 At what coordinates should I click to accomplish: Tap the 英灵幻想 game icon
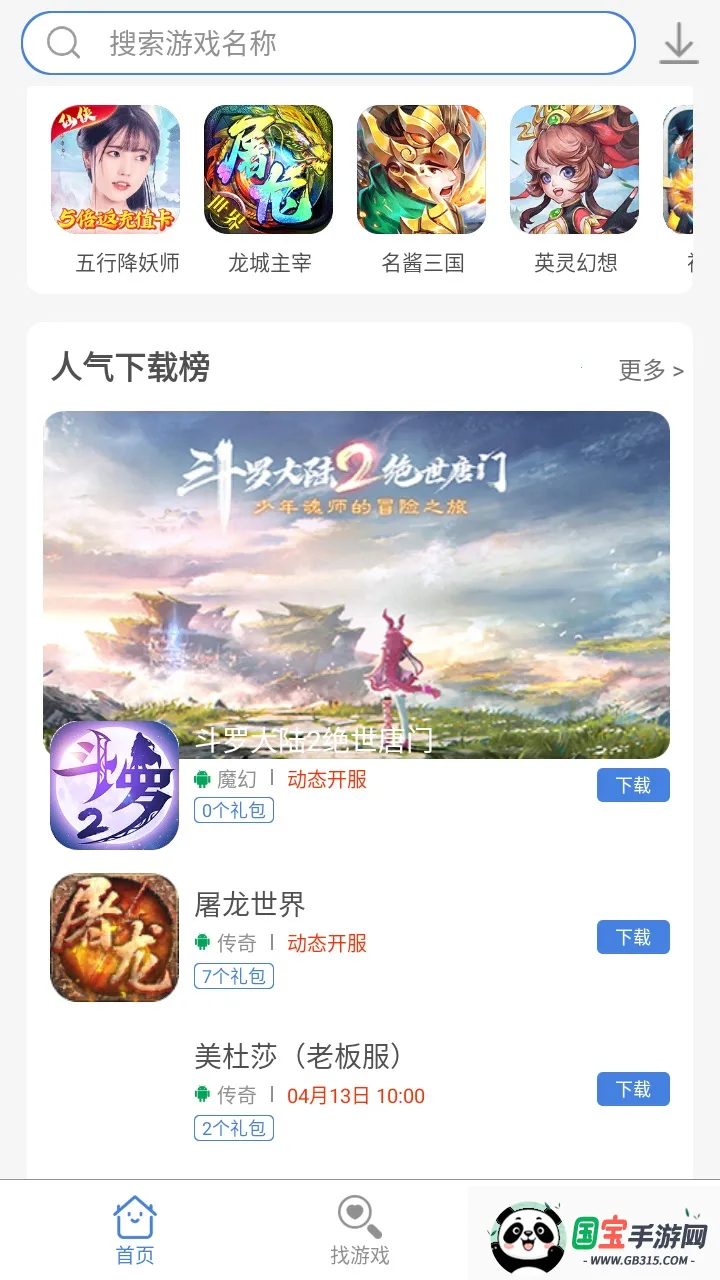(575, 170)
